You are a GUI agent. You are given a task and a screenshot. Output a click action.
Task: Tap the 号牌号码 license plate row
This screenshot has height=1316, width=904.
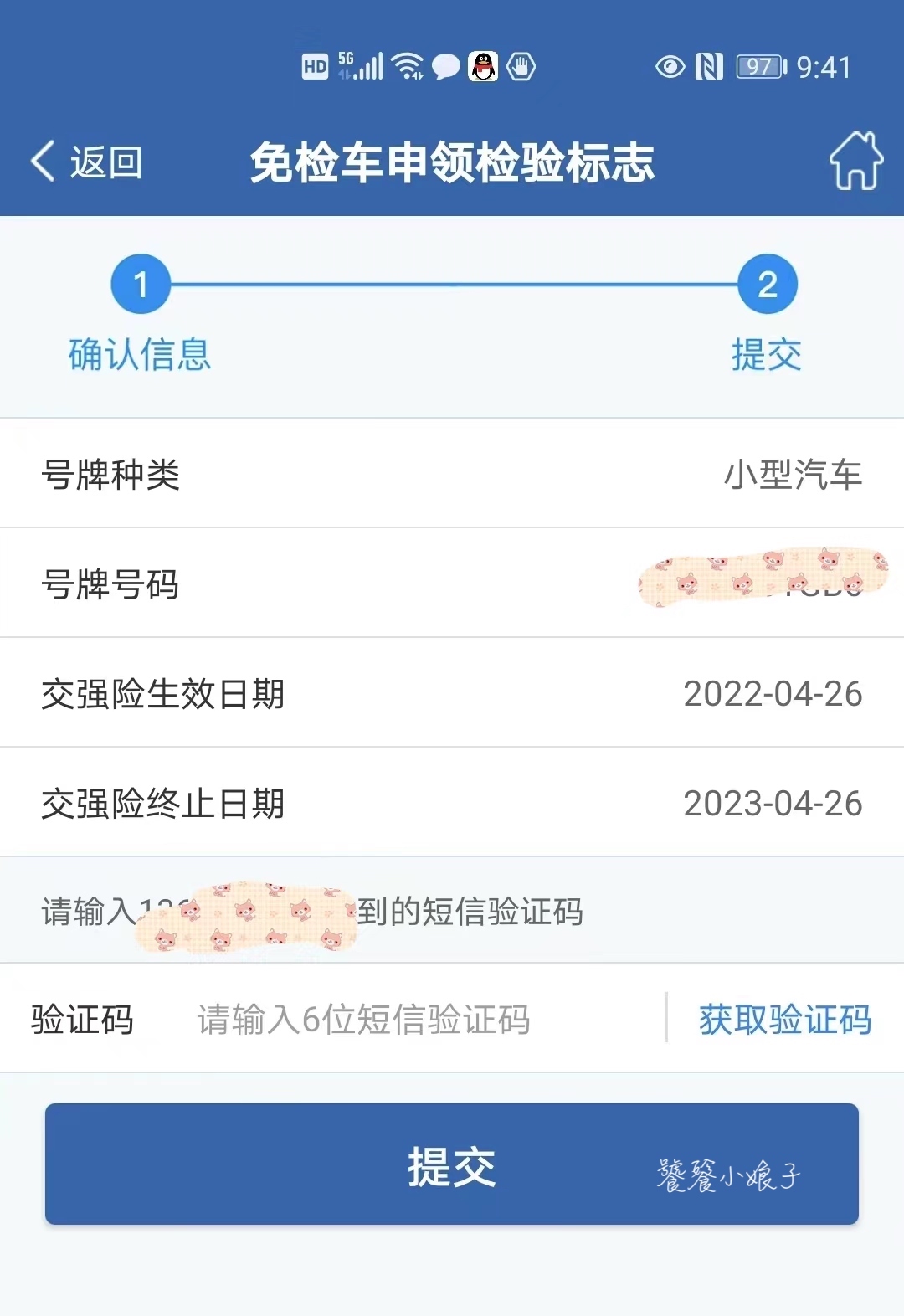(452, 583)
